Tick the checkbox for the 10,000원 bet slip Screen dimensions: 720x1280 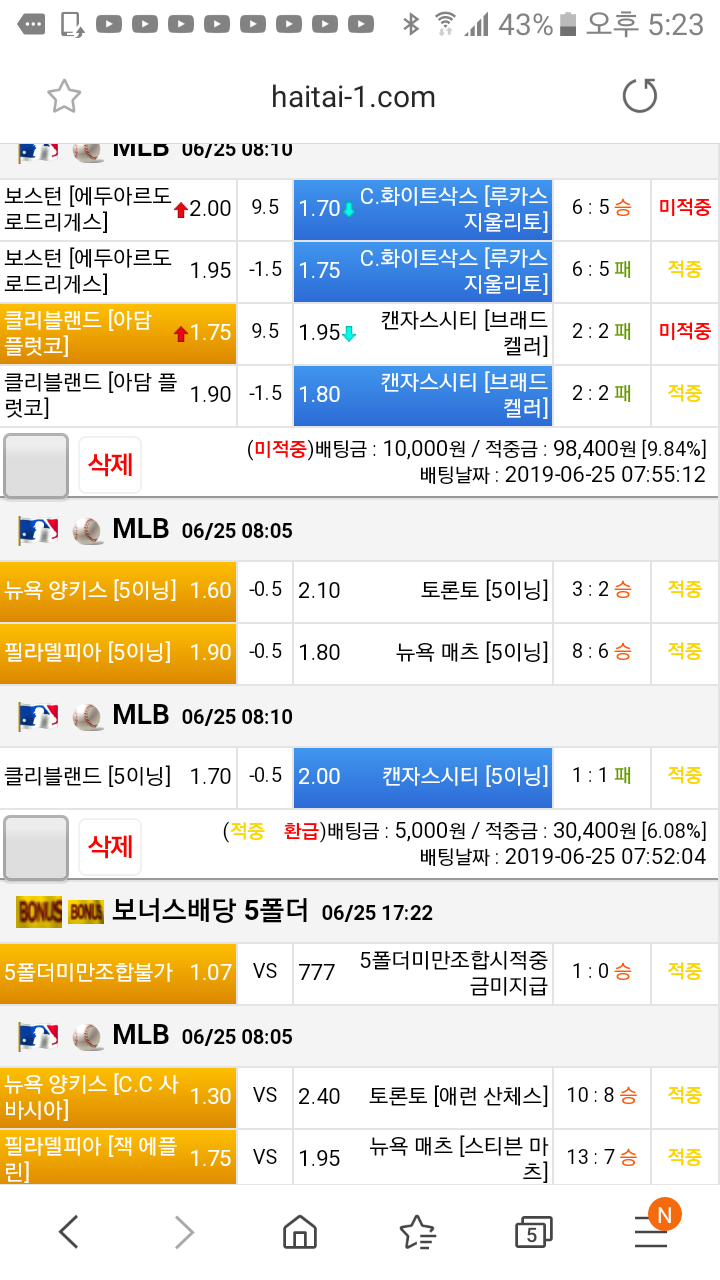tap(36, 465)
